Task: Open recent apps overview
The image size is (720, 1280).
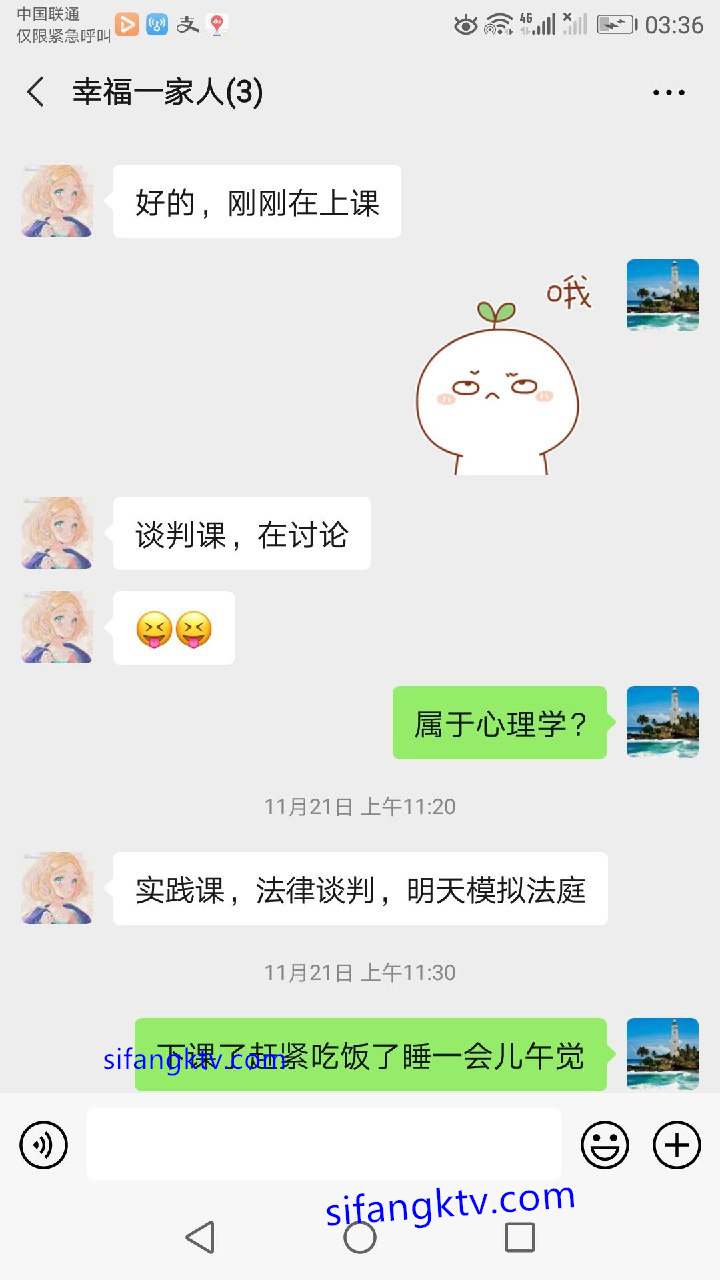Action: tap(520, 1237)
